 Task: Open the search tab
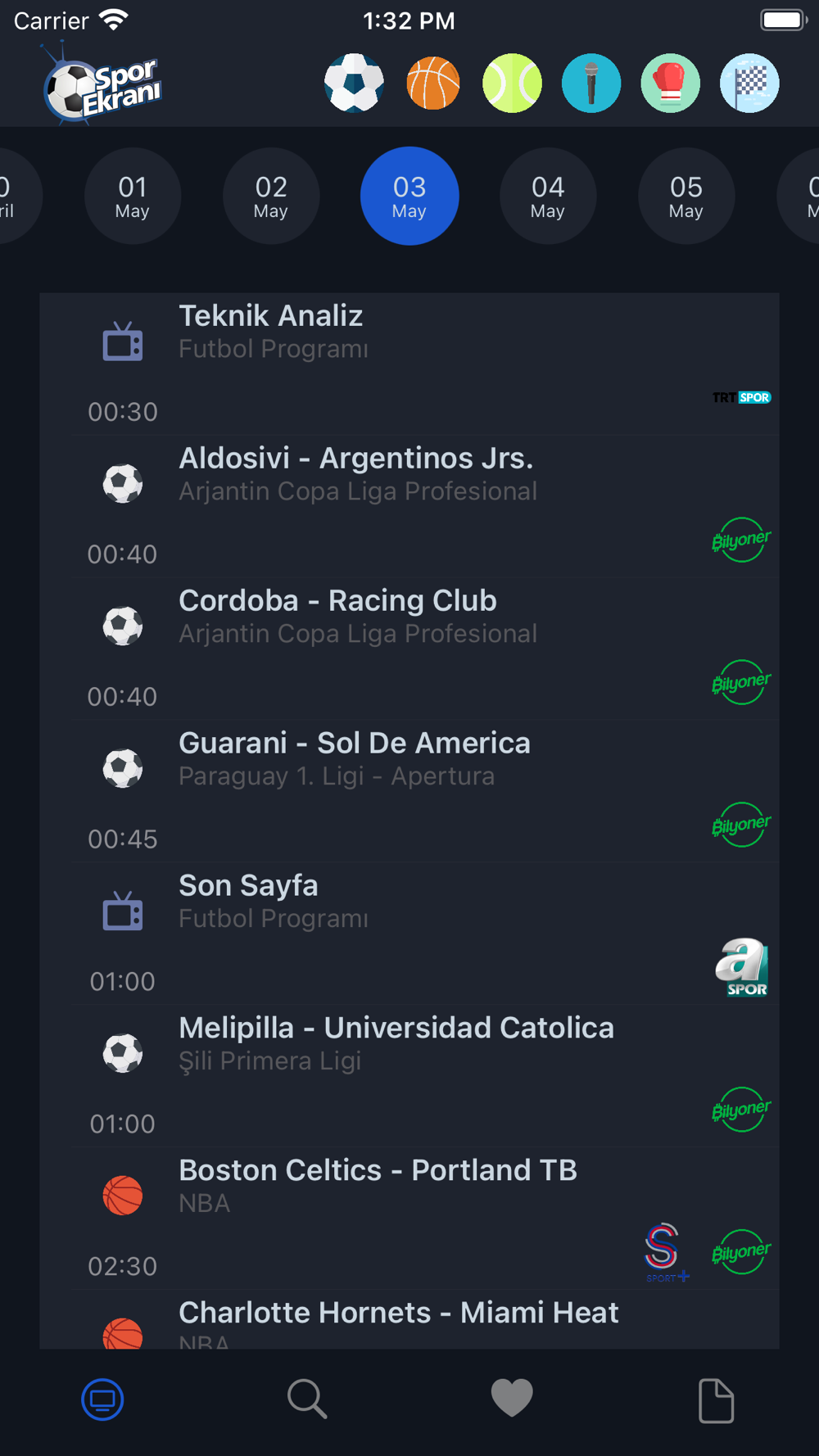pyautogui.click(x=307, y=1399)
